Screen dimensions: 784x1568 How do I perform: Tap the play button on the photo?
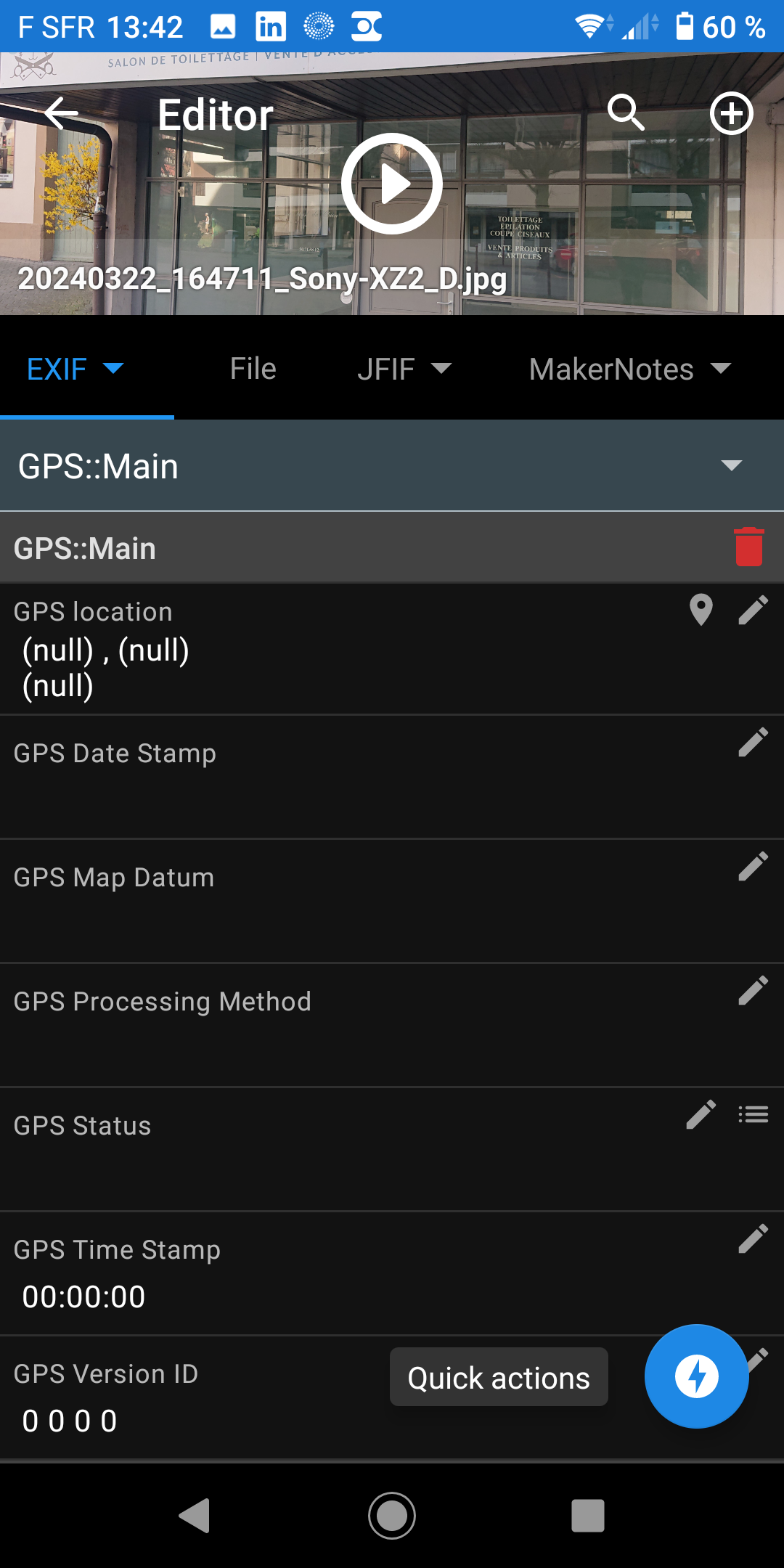392,184
